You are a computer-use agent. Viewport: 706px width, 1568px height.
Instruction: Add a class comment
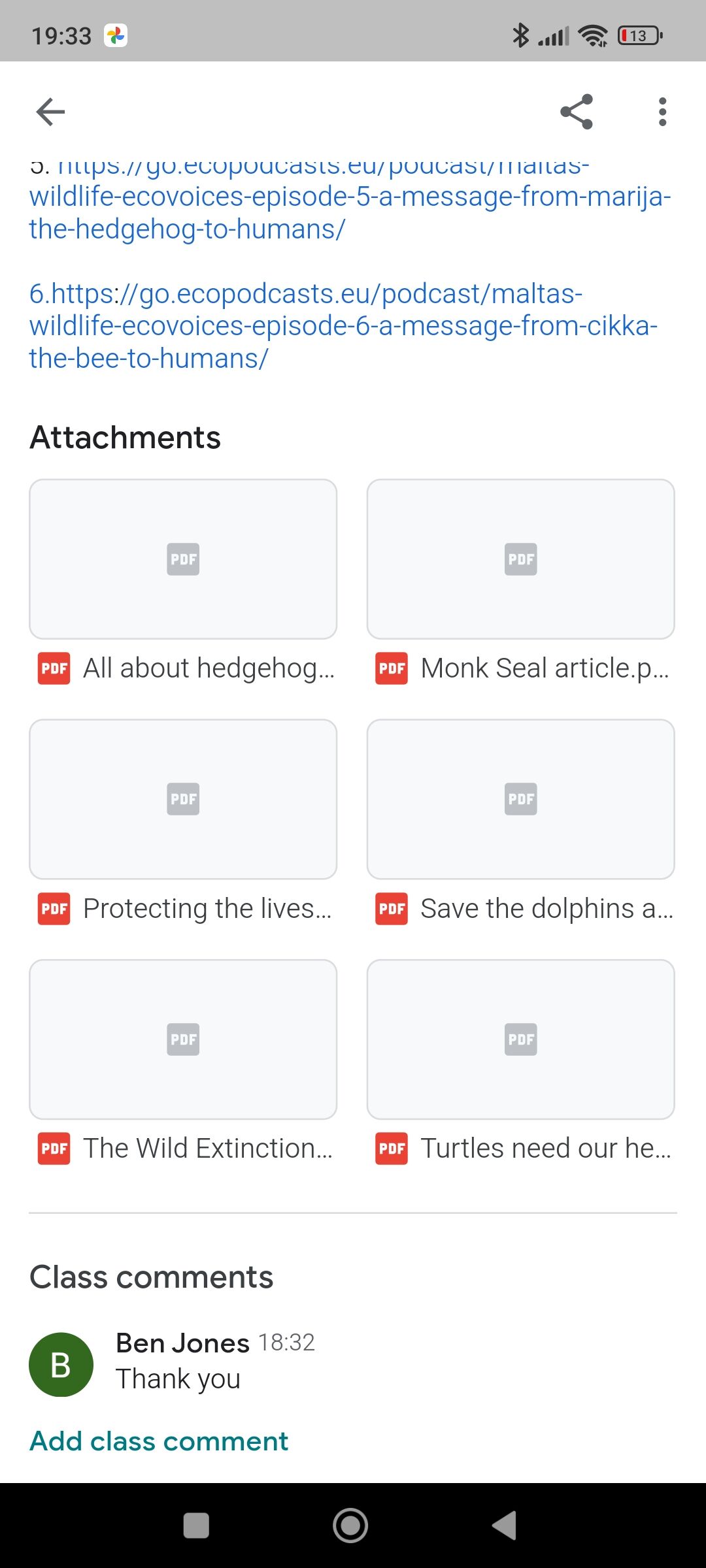[159, 1441]
